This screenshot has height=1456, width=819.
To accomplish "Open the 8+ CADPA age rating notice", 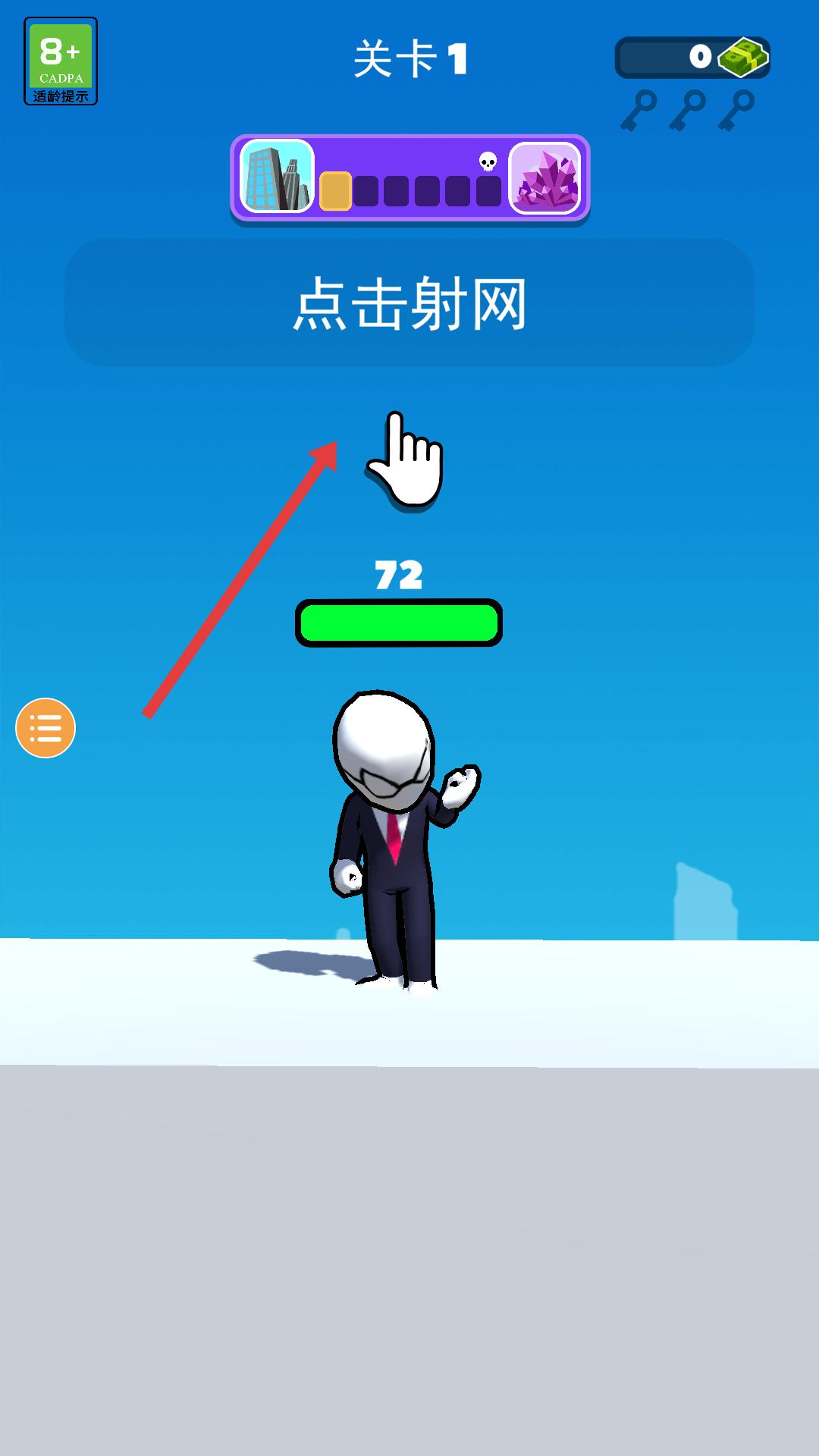I will tap(61, 61).
